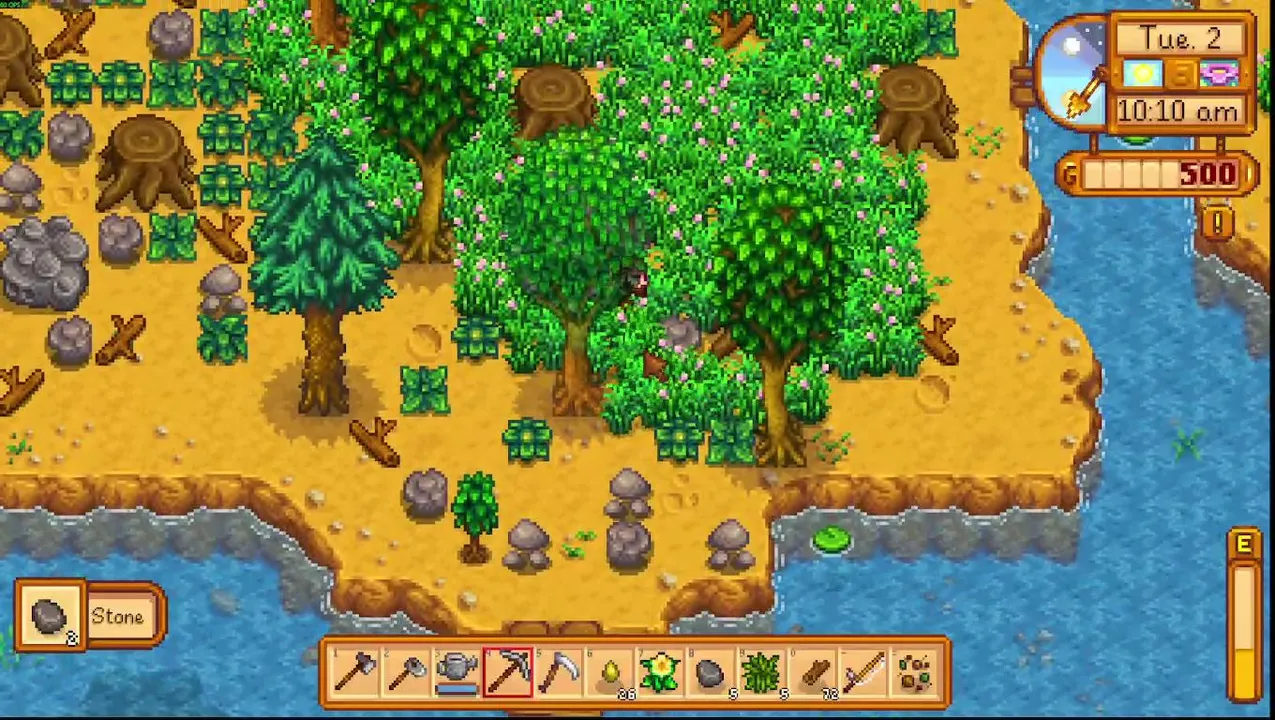Select the green fiber stack
This screenshot has width=1275, height=720.
click(x=762, y=672)
